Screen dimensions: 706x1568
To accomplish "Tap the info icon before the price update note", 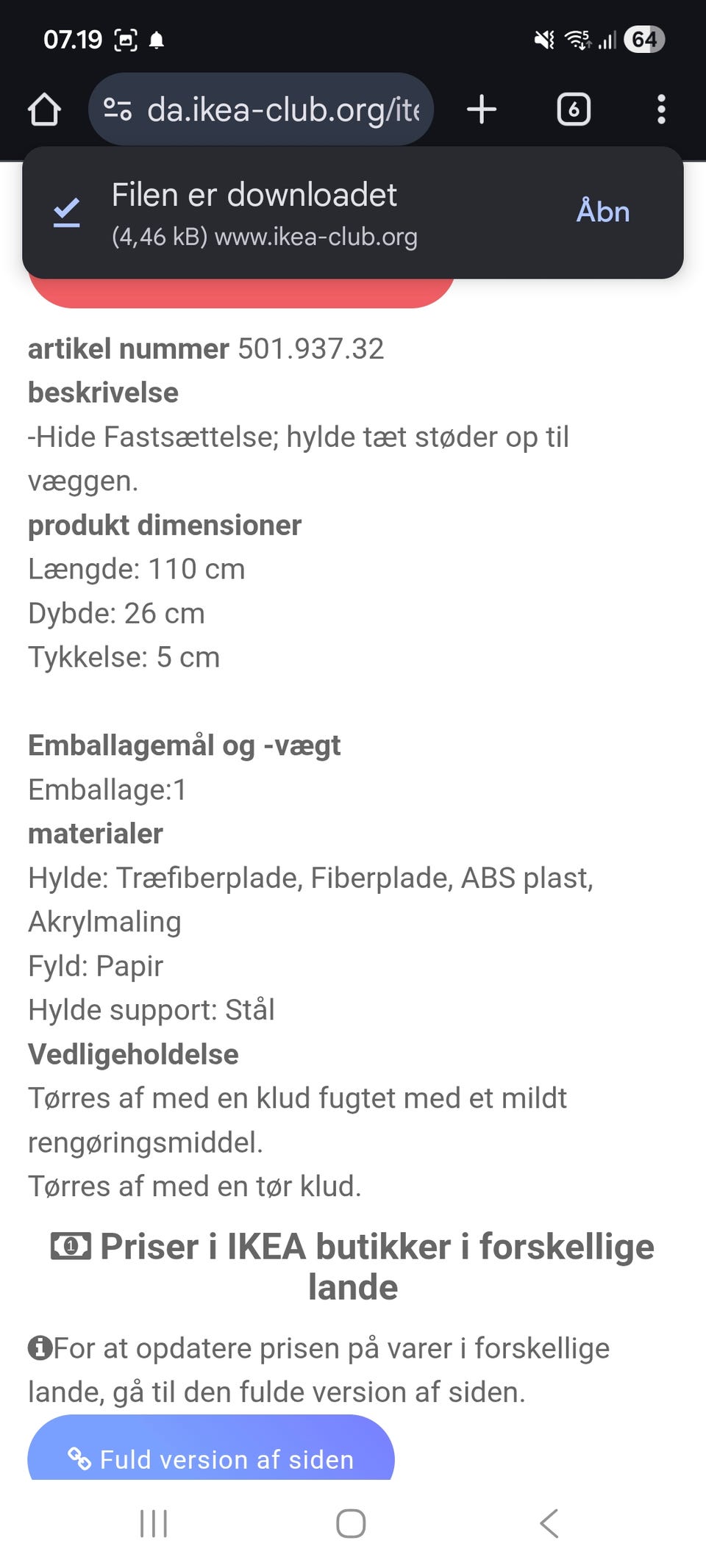I will point(38,1347).
